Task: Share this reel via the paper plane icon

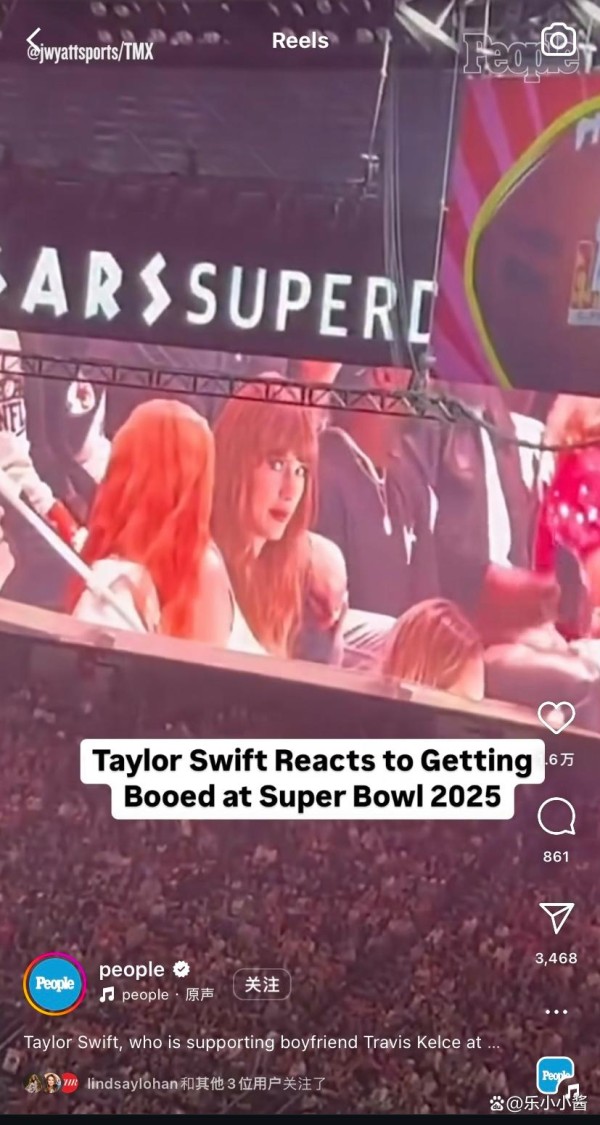Action: 556,918
